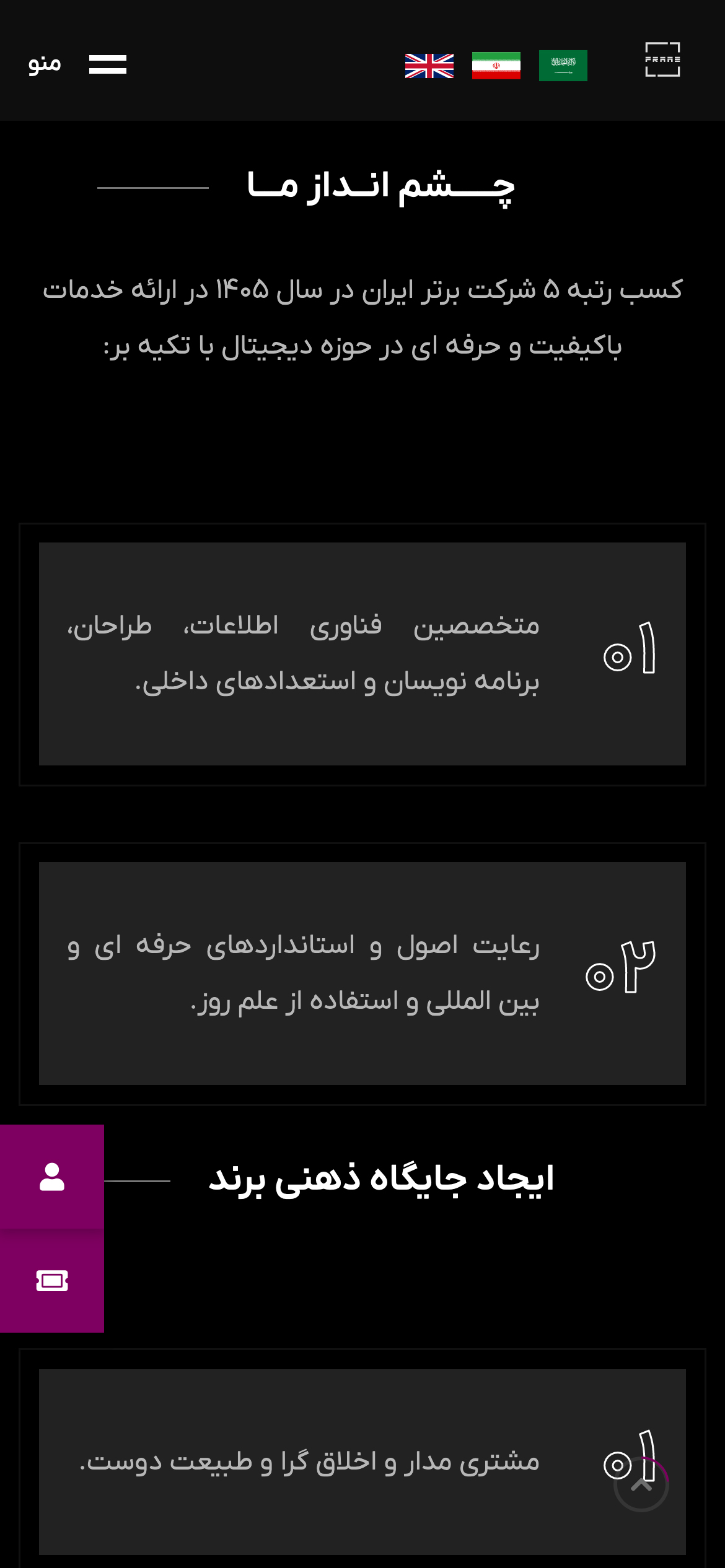Open the ticket side button

coord(52,1281)
